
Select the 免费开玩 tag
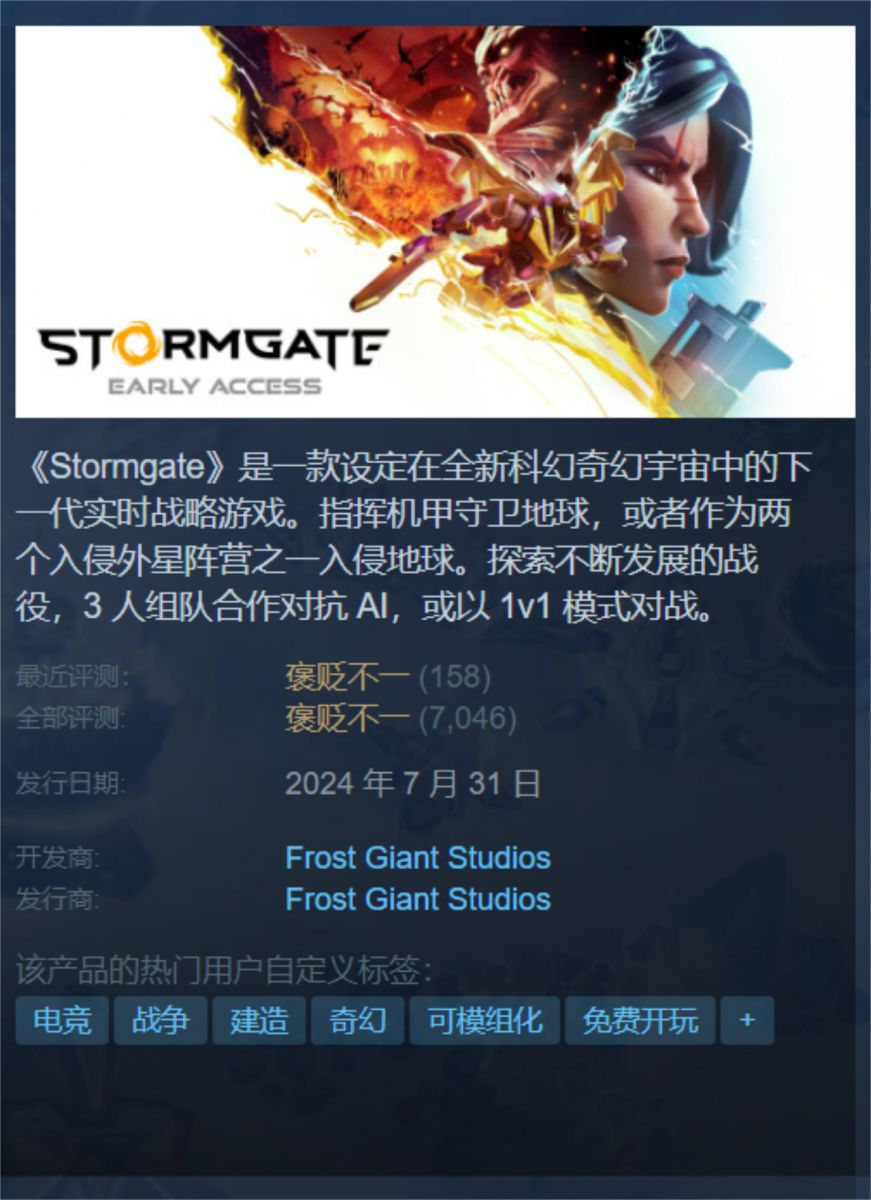pyautogui.click(x=640, y=1020)
